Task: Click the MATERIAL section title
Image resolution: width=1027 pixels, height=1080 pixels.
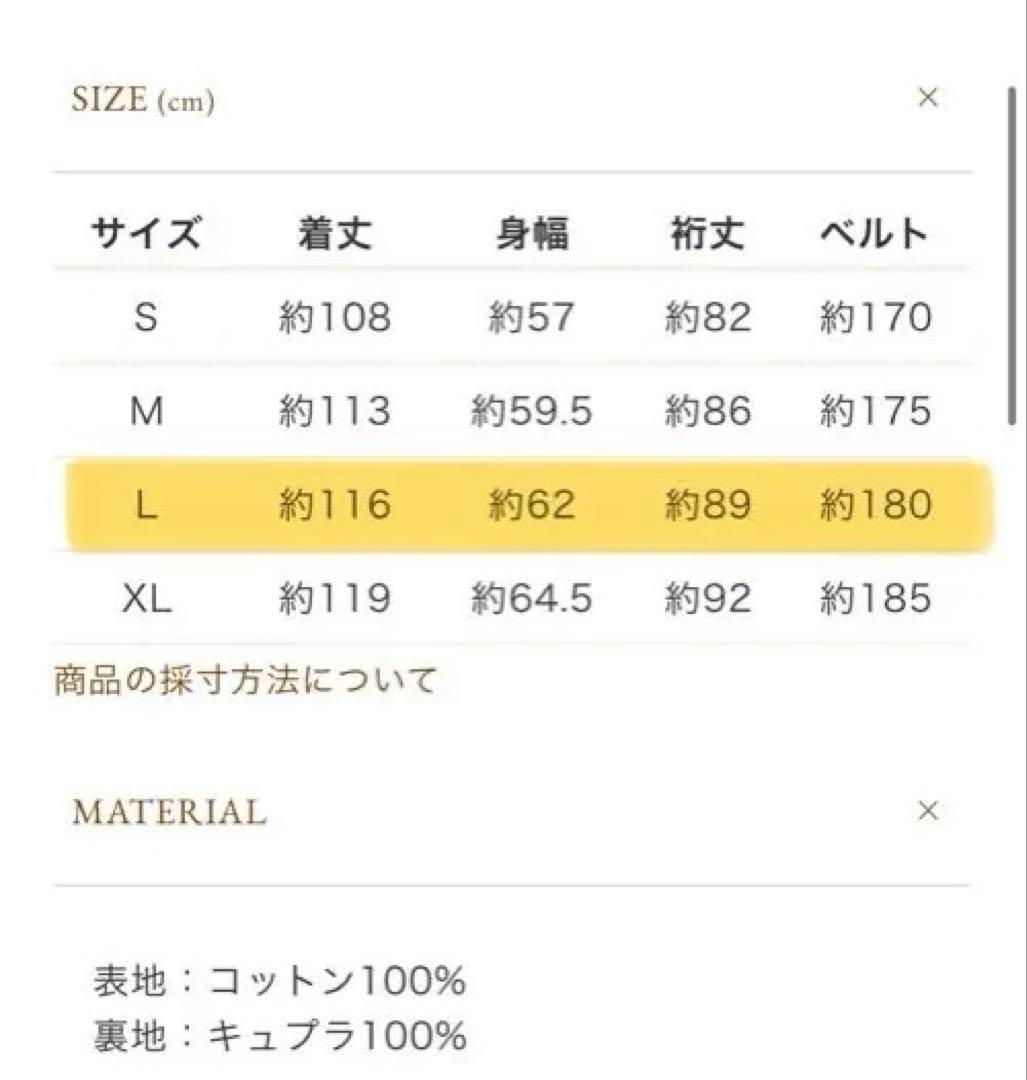Action: [167, 812]
